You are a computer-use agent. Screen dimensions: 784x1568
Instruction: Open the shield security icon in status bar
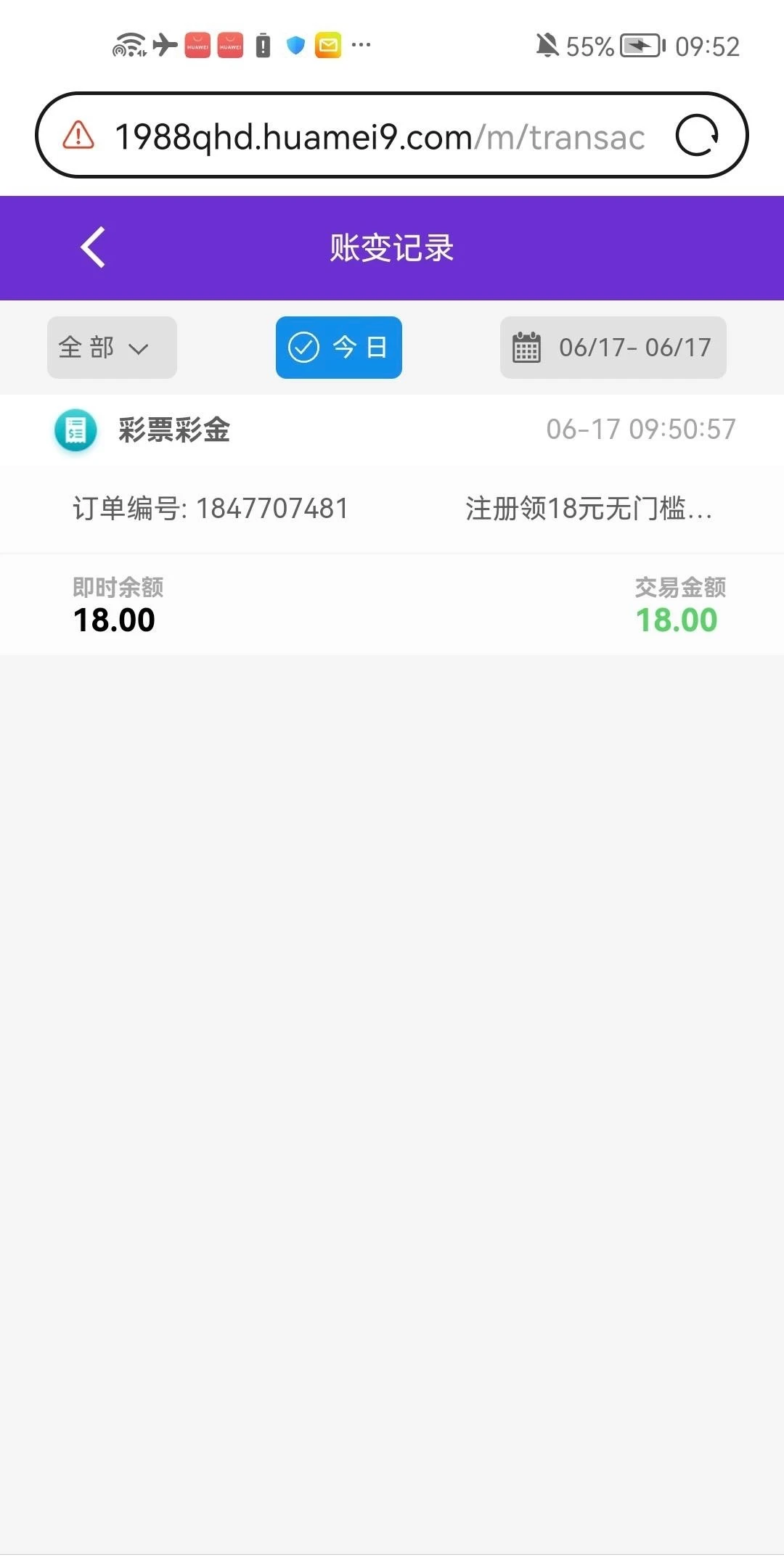click(295, 45)
